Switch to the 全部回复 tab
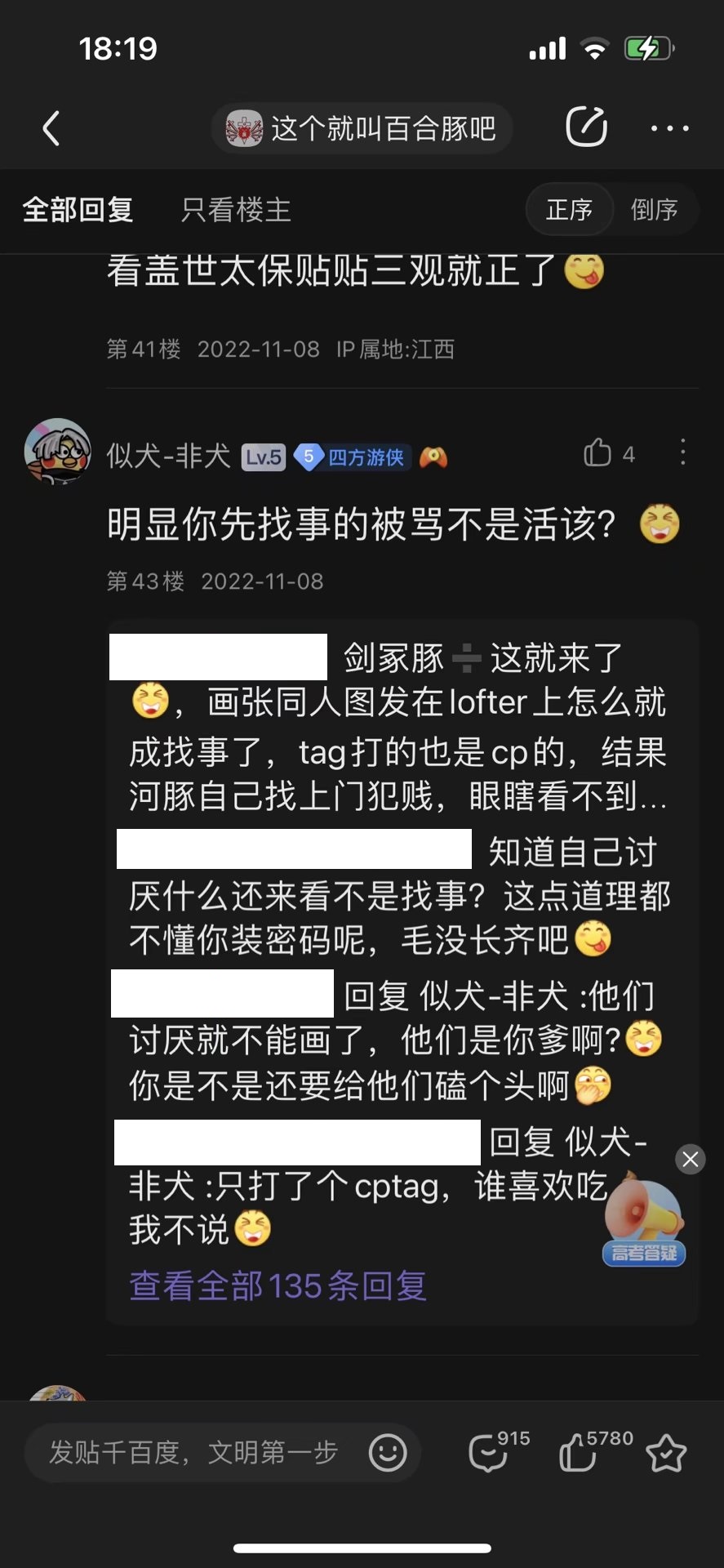Screen dimensions: 724x1568 click(x=78, y=210)
